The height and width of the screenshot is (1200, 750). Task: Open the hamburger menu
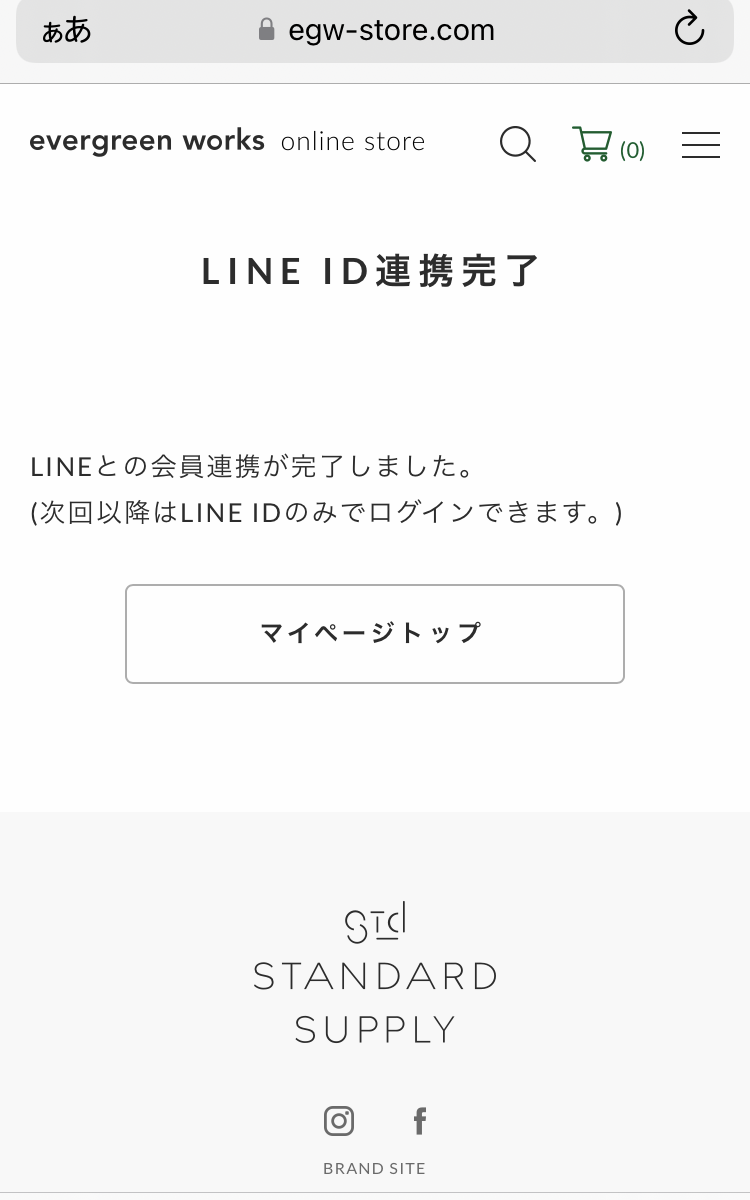click(701, 145)
